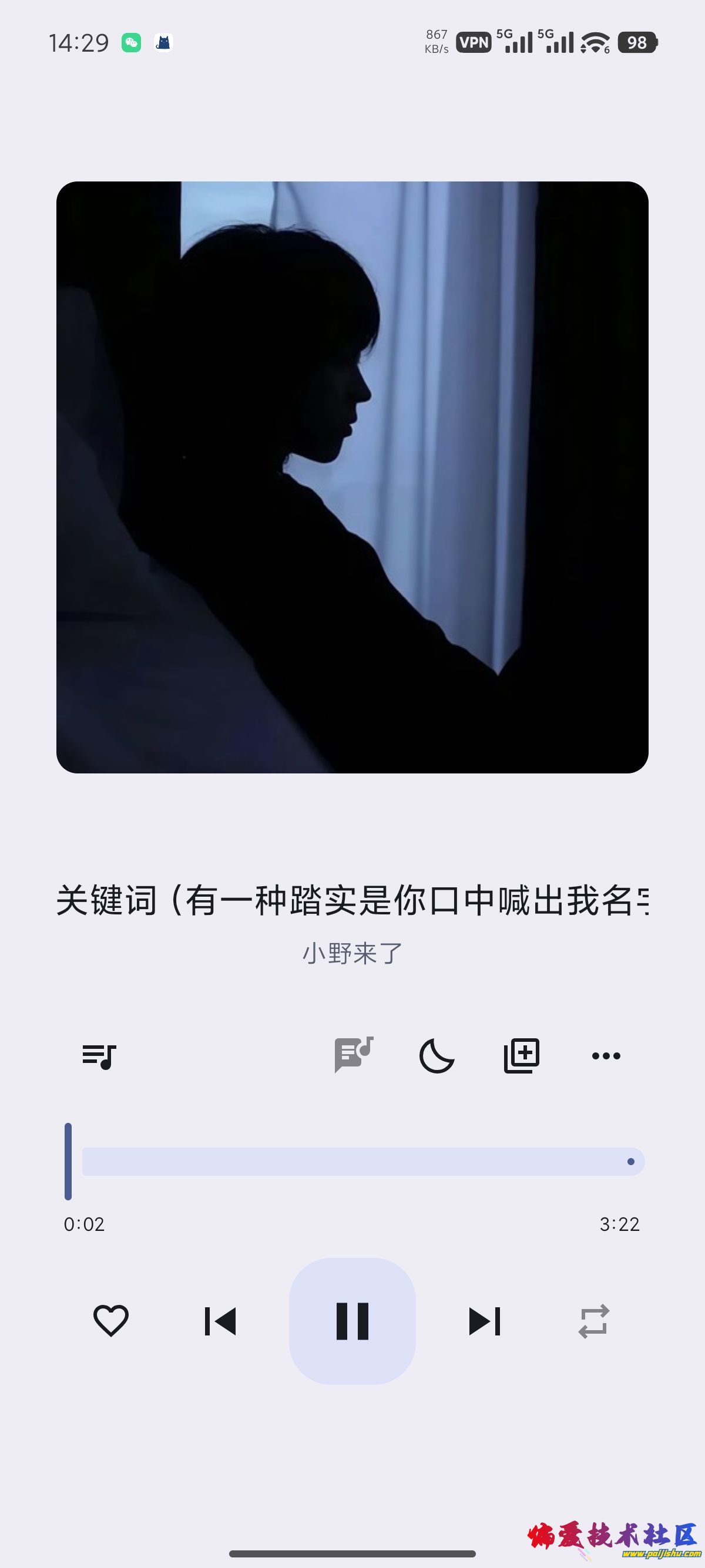Toggle the repeat mode

click(593, 1321)
